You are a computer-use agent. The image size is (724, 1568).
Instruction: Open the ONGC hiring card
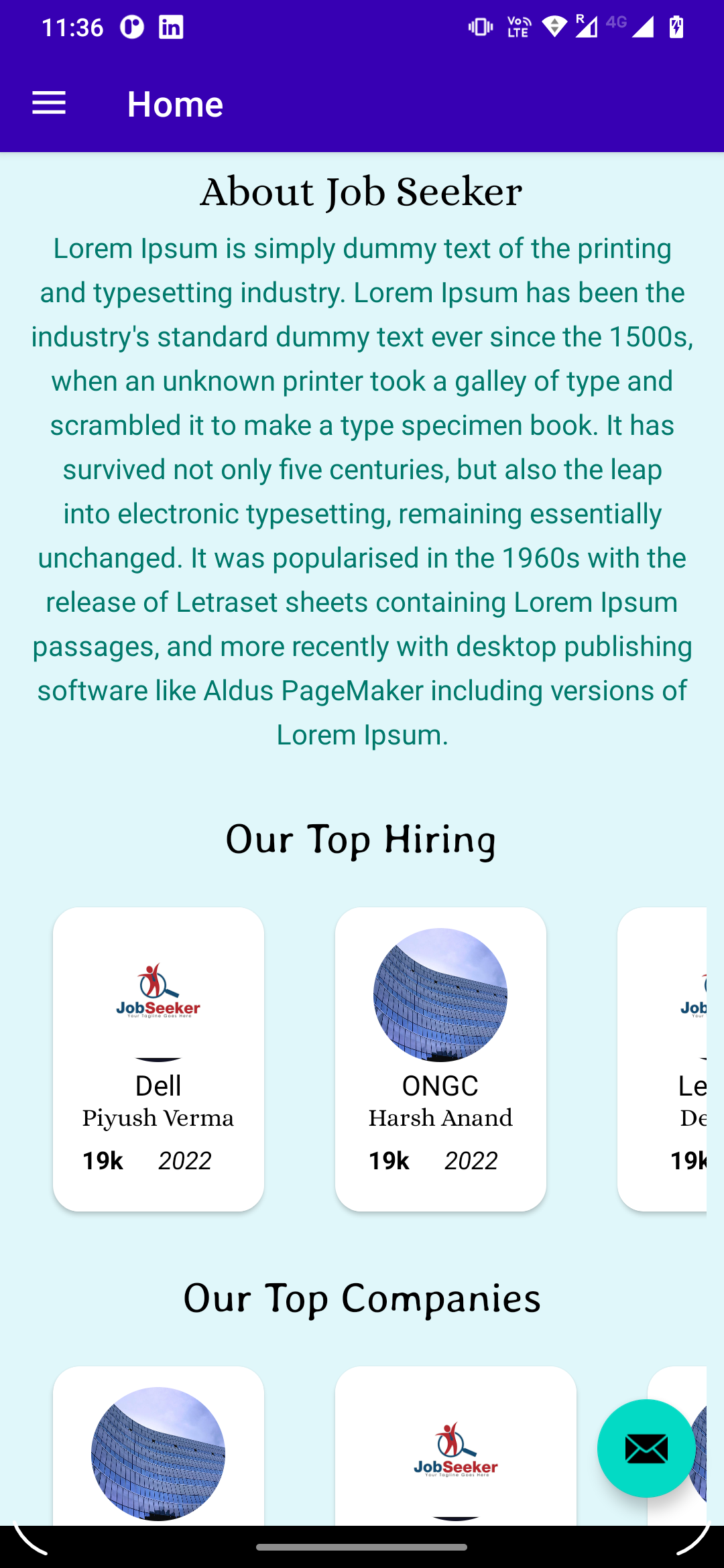click(440, 1059)
